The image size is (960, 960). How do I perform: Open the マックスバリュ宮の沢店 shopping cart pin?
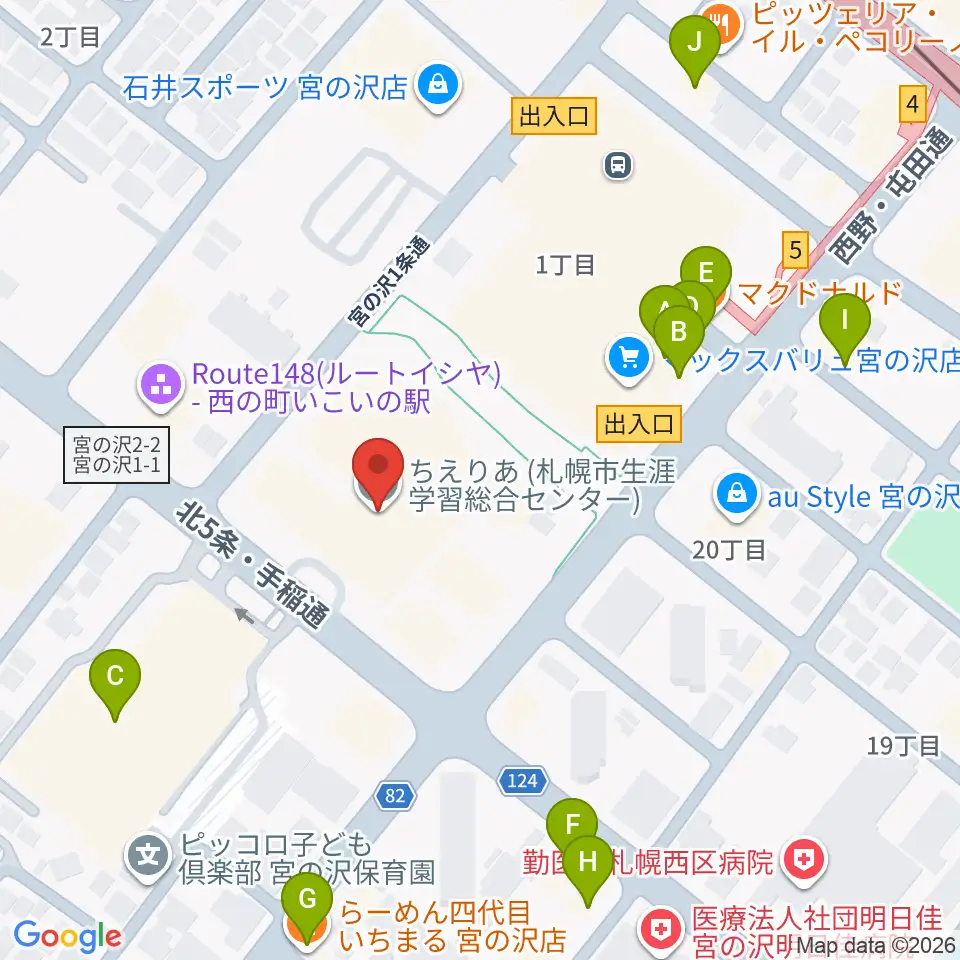(x=628, y=360)
